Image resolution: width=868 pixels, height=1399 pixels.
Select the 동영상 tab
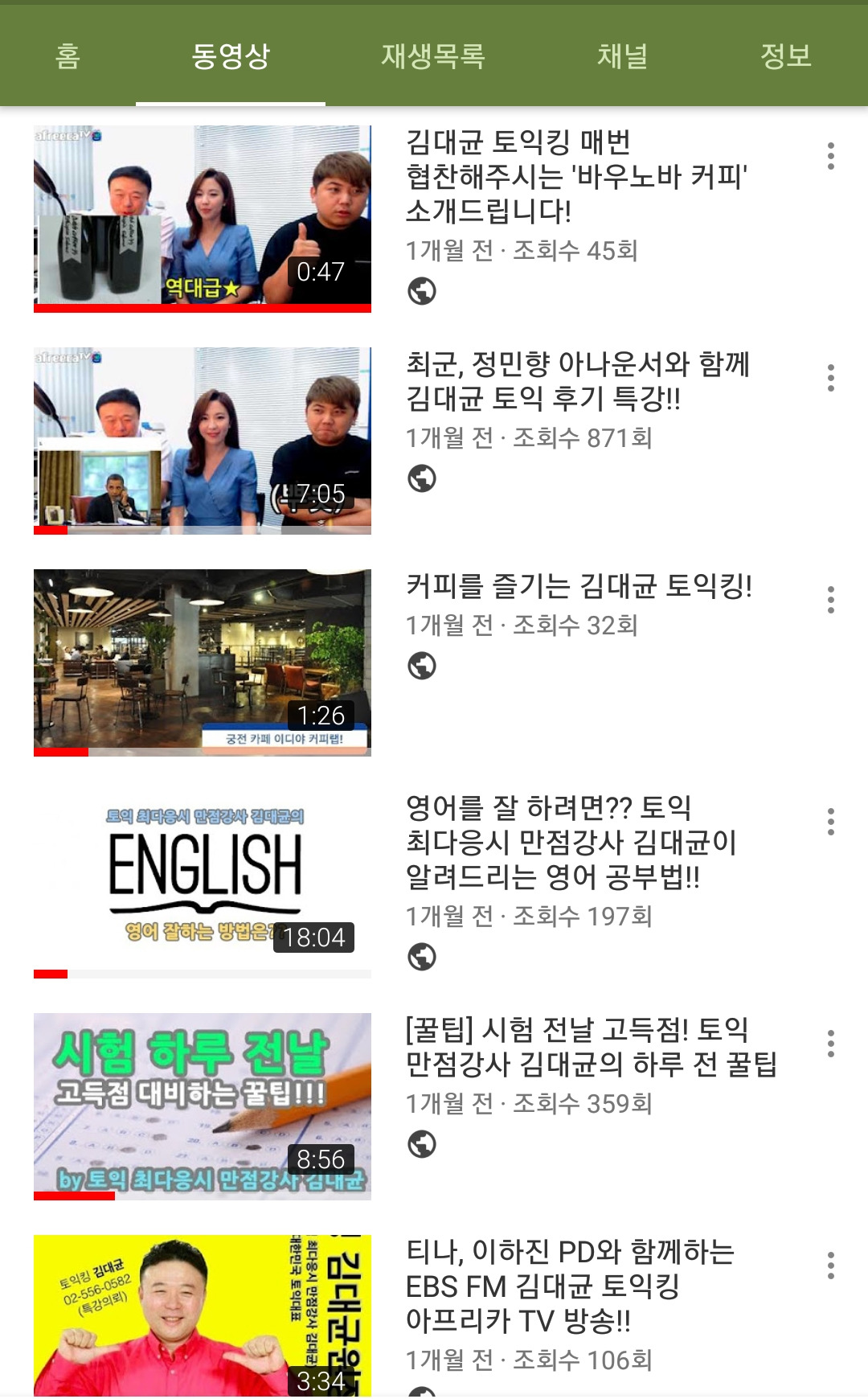click(231, 56)
